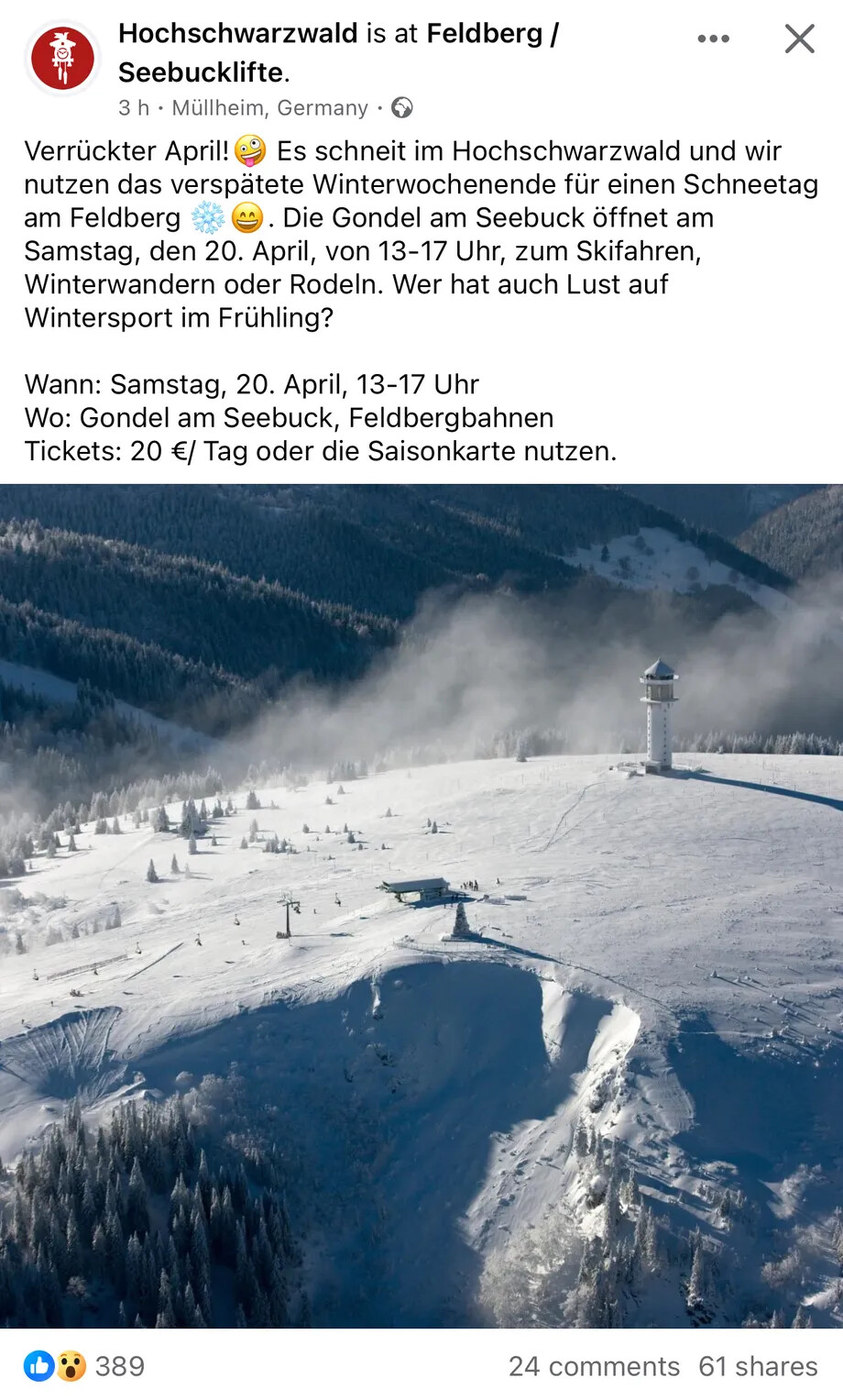Dismiss the post with the X
This screenshot has width=843, height=1400.
799,39
